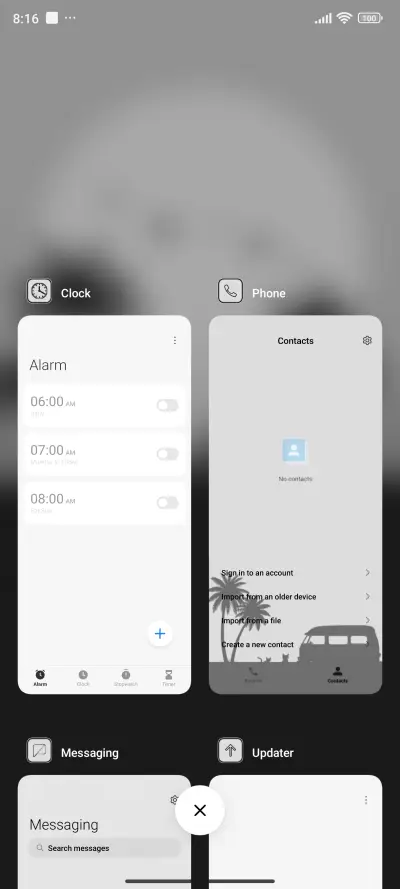
Task: Tap the Clock app icon in header
Action: (39, 291)
